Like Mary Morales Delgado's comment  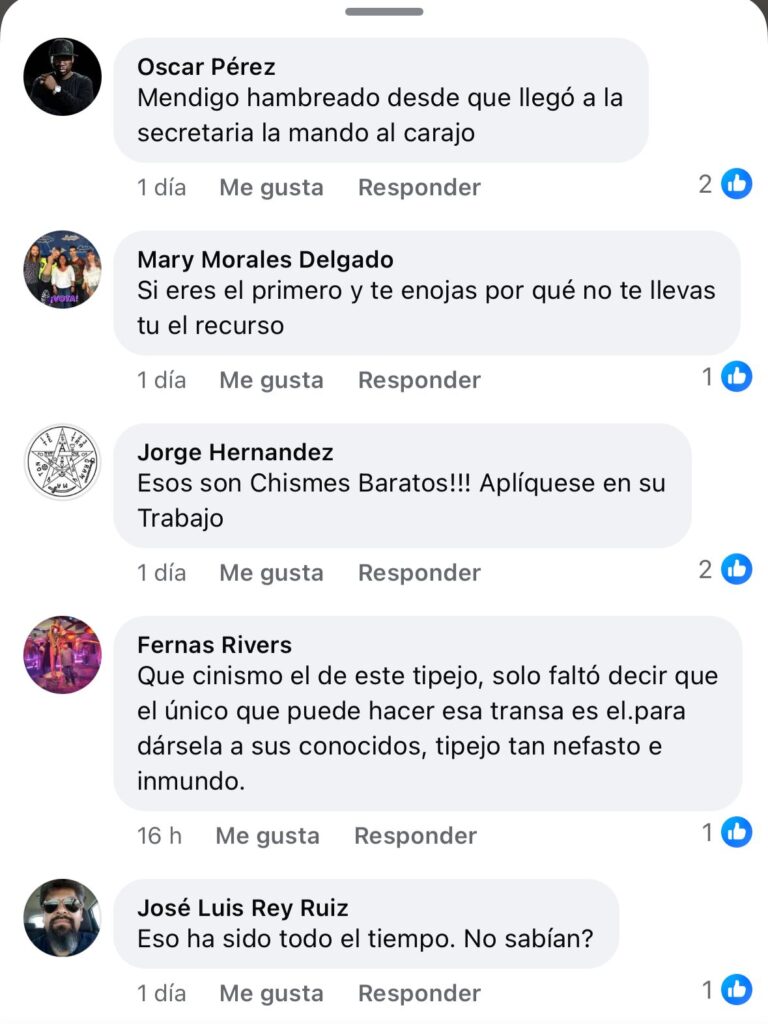pyautogui.click(x=271, y=380)
